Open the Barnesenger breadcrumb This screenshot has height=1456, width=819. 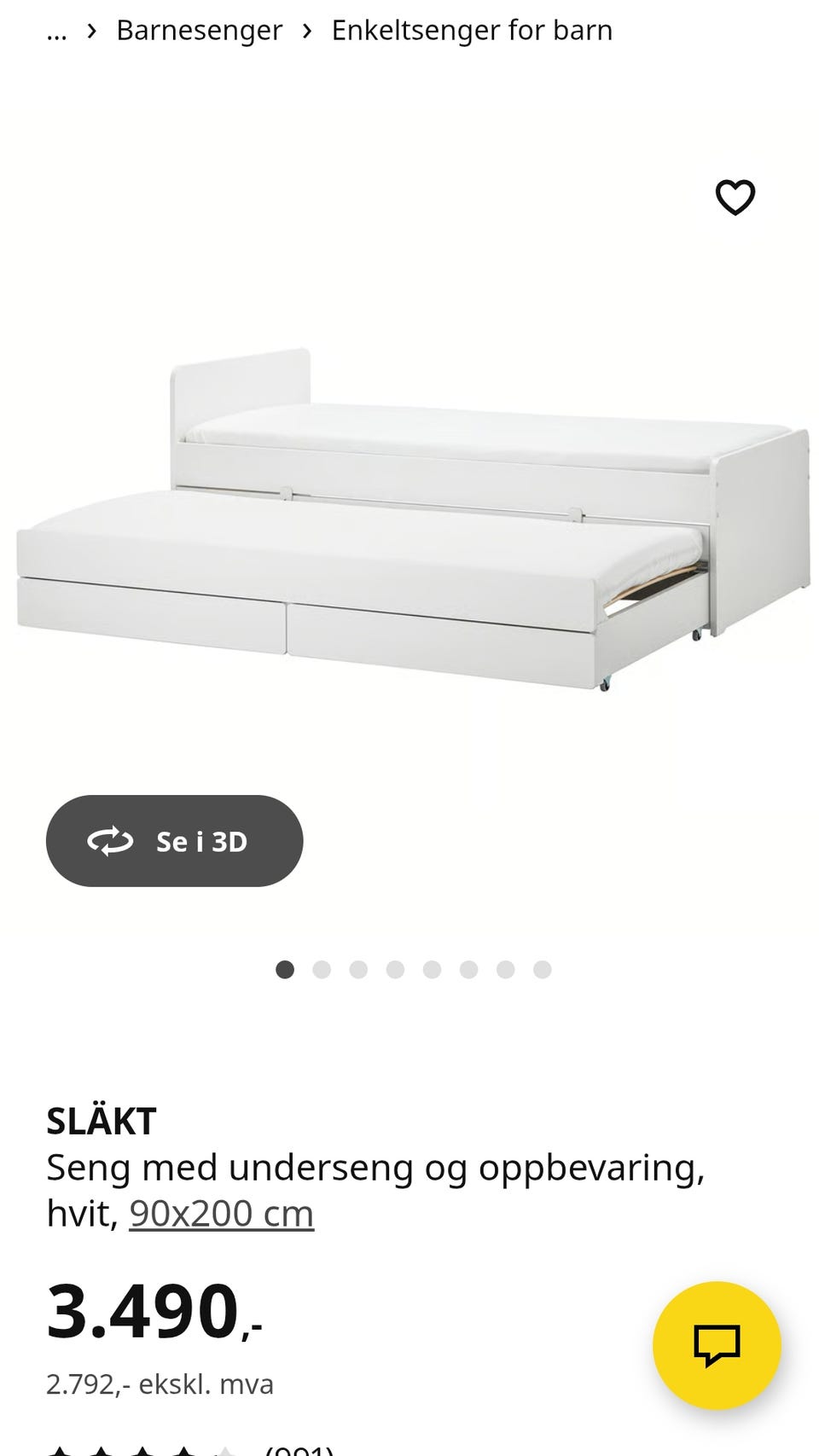click(199, 31)
